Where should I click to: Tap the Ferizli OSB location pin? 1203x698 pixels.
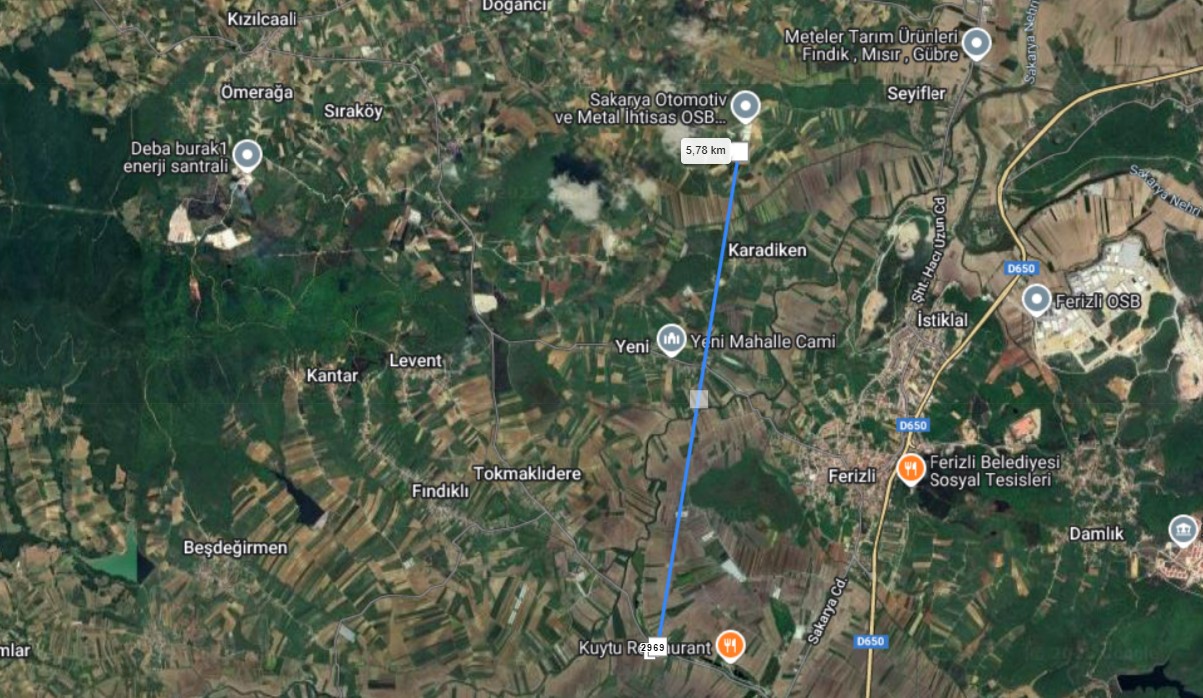(x=1037, y=299)
